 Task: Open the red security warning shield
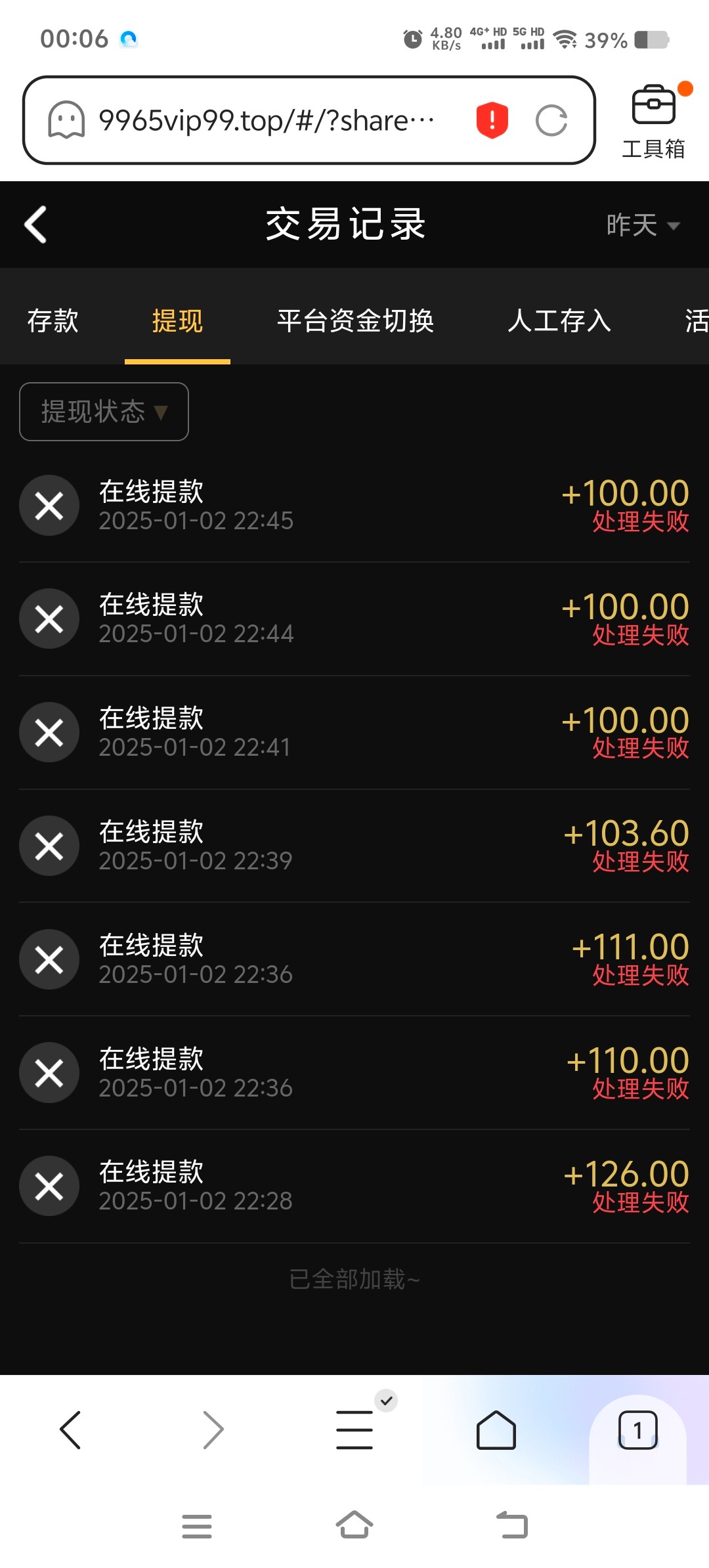tap(492, 121)
